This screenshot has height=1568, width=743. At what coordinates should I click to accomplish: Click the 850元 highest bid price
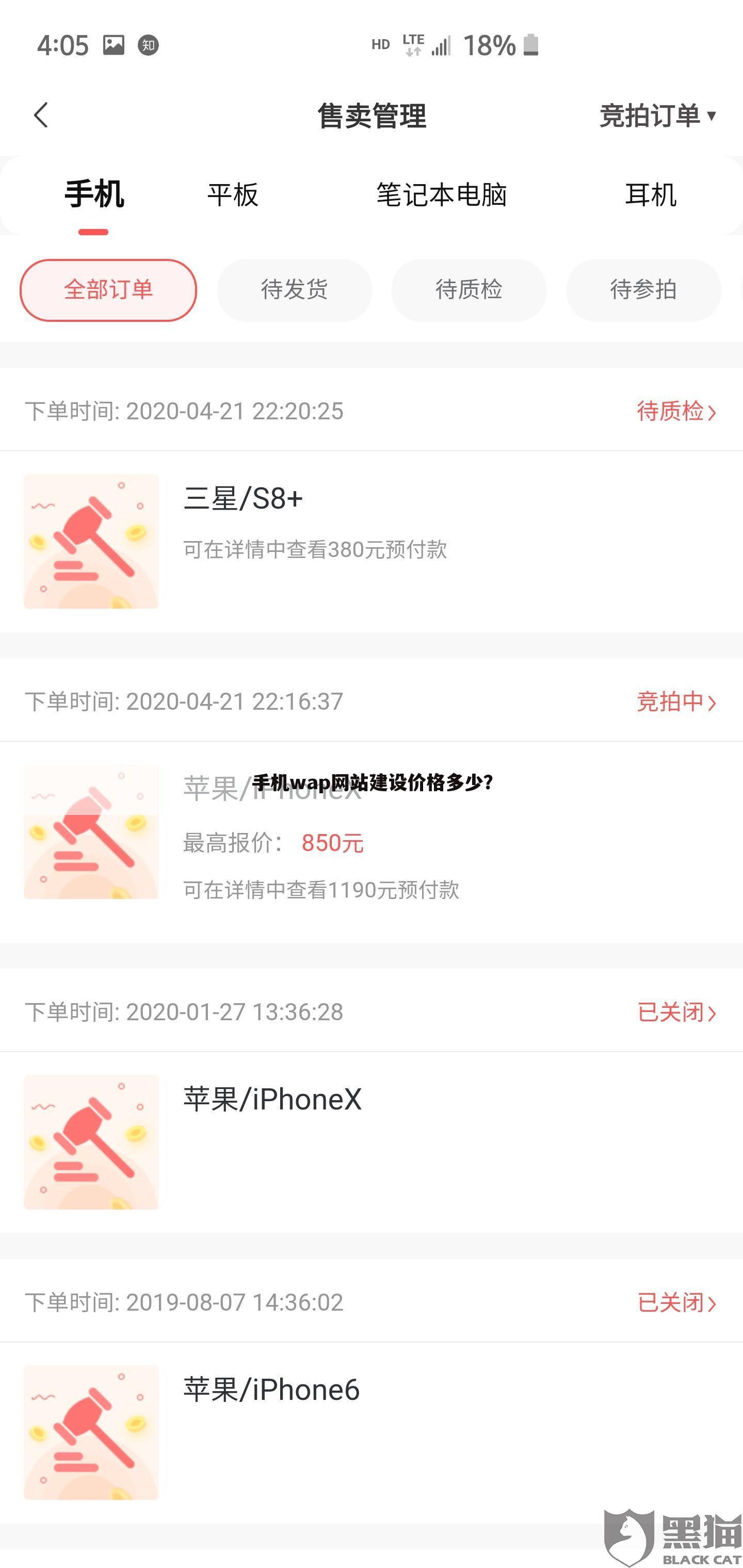pyautogui.click(x=331, y=843)
